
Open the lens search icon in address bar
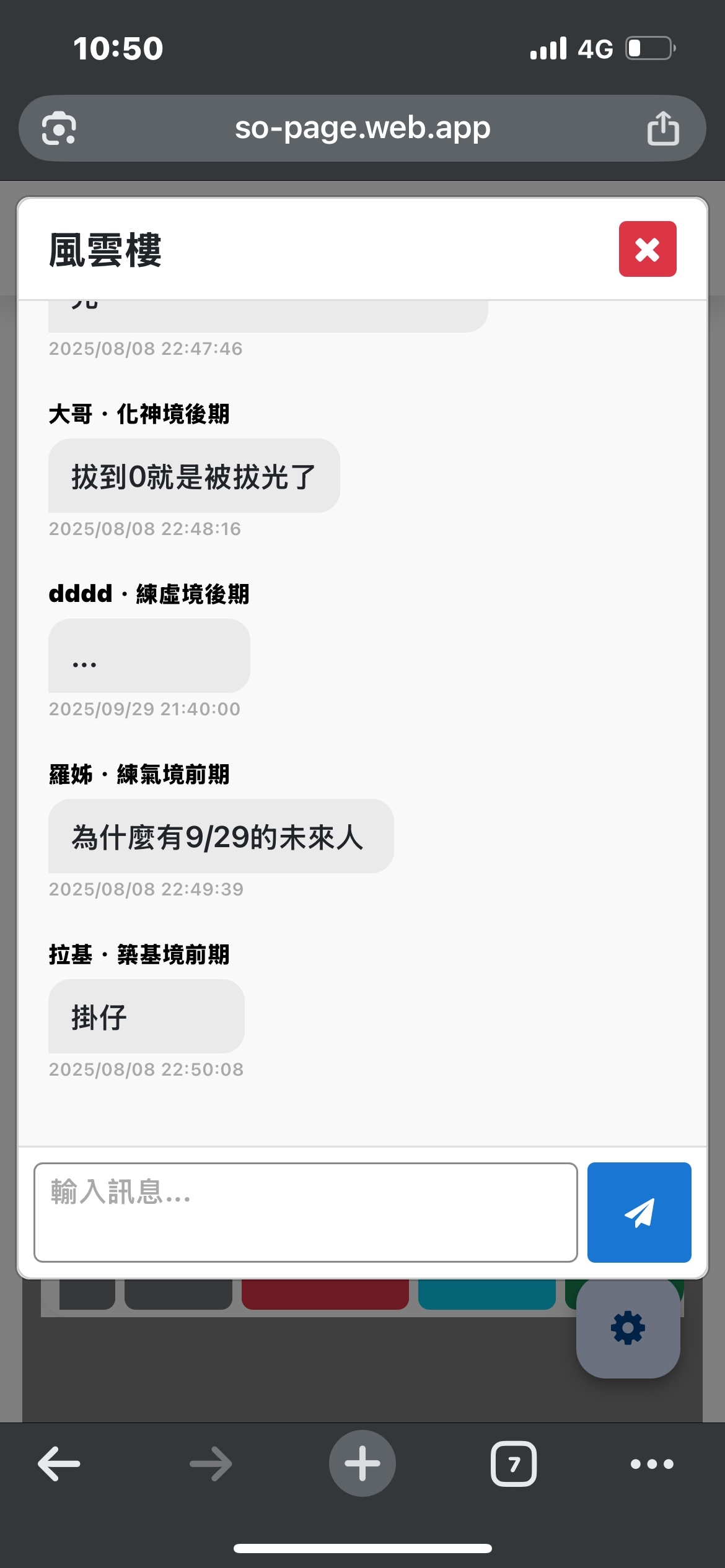tap(59, 128)
